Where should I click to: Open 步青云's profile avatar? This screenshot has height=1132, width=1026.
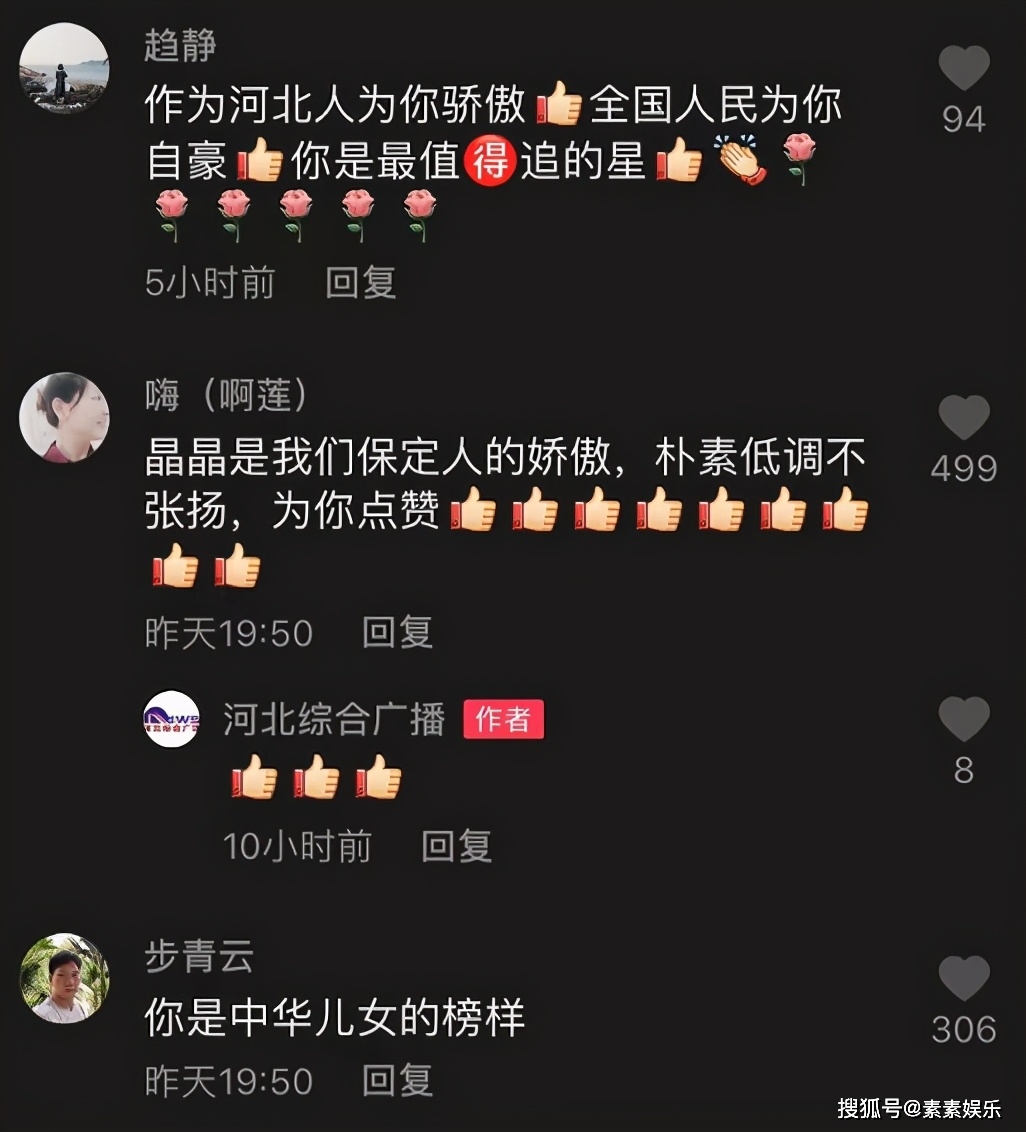coord(65,978)
